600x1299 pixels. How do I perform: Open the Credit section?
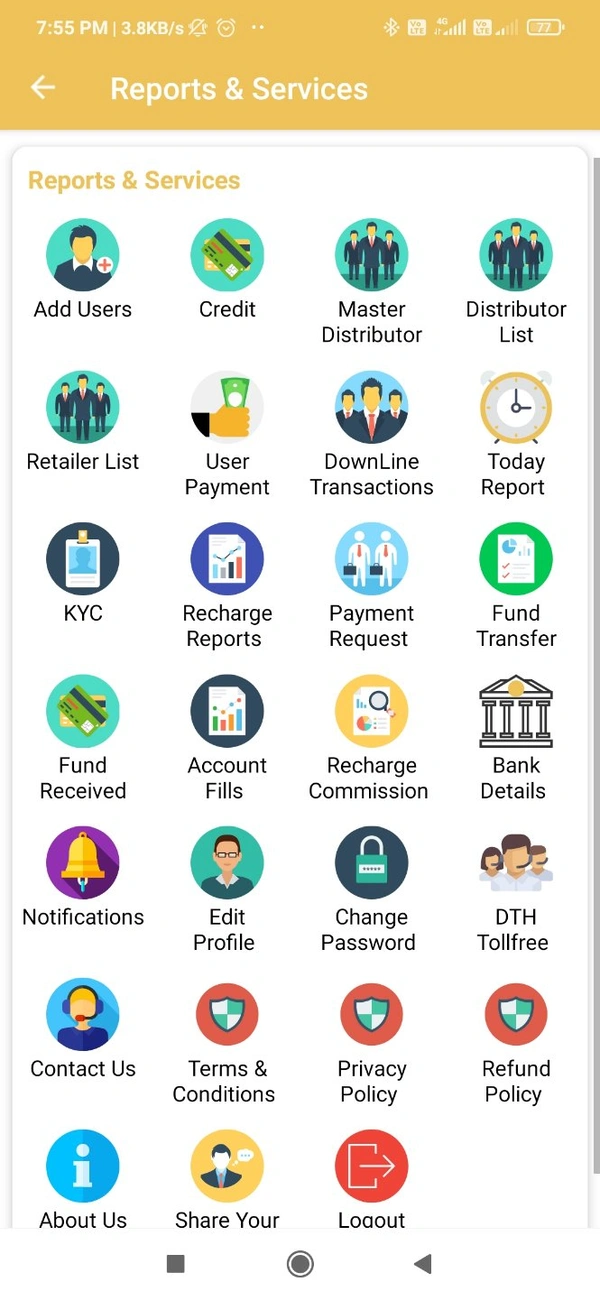(227, 256)
